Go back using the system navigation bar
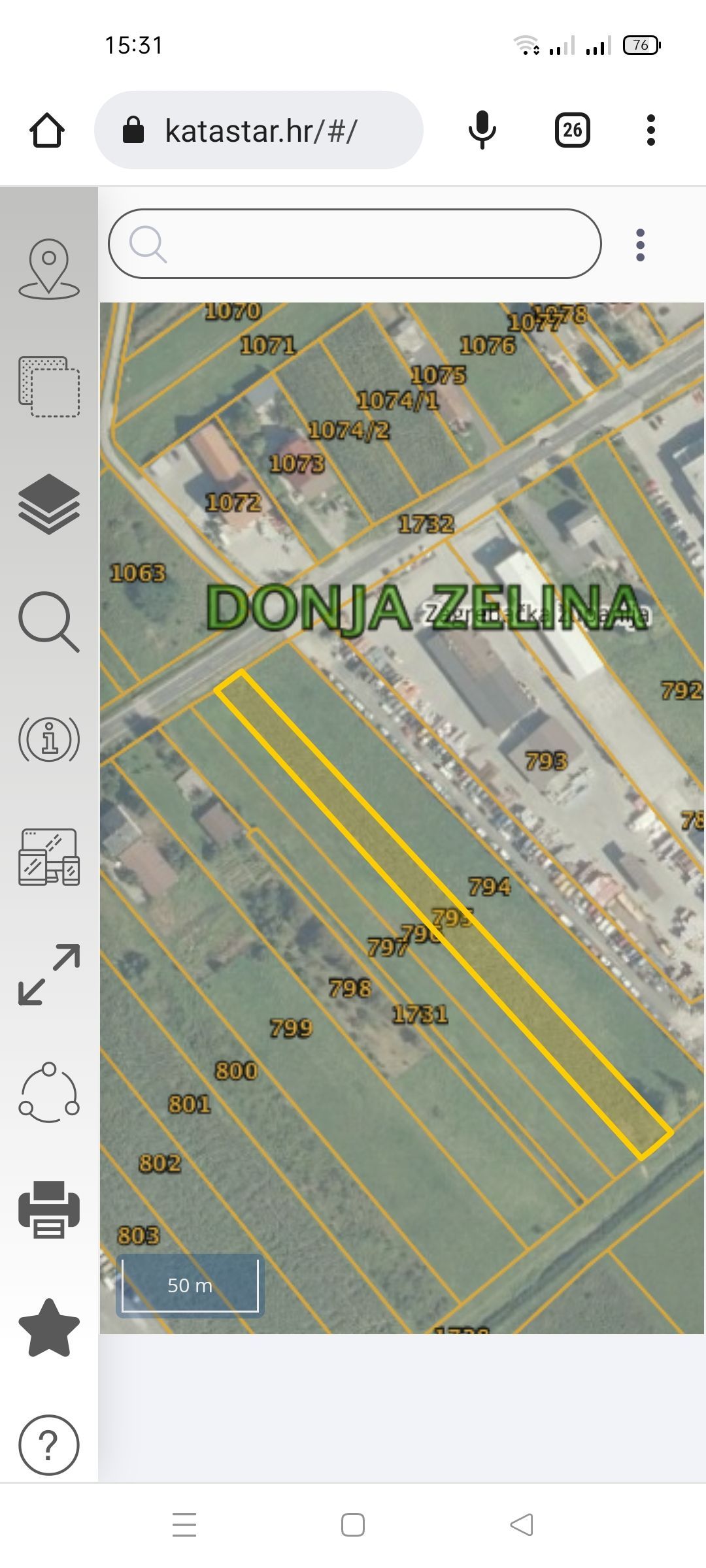 (x=521, y=1525)
